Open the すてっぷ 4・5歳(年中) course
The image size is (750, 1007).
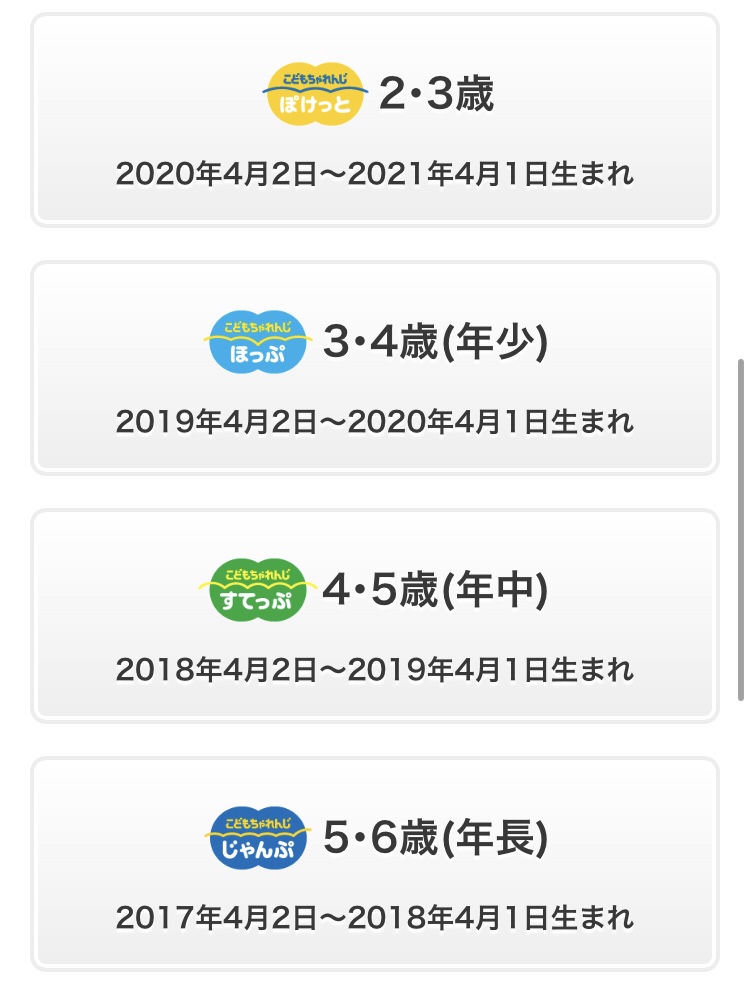coord(375,616)
